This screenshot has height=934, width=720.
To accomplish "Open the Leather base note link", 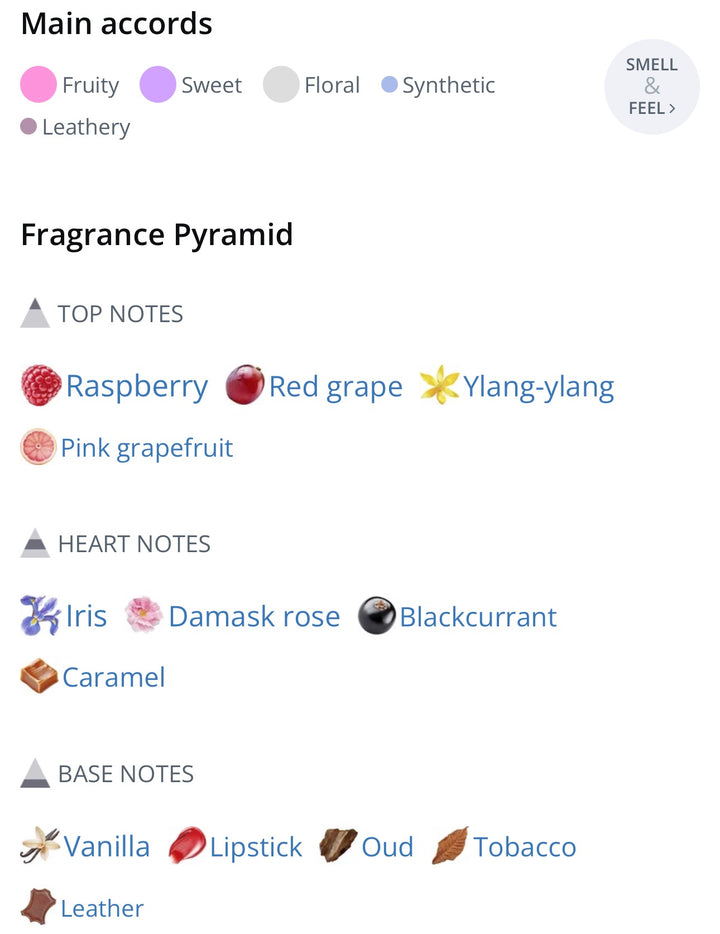I will pos(101,908).
